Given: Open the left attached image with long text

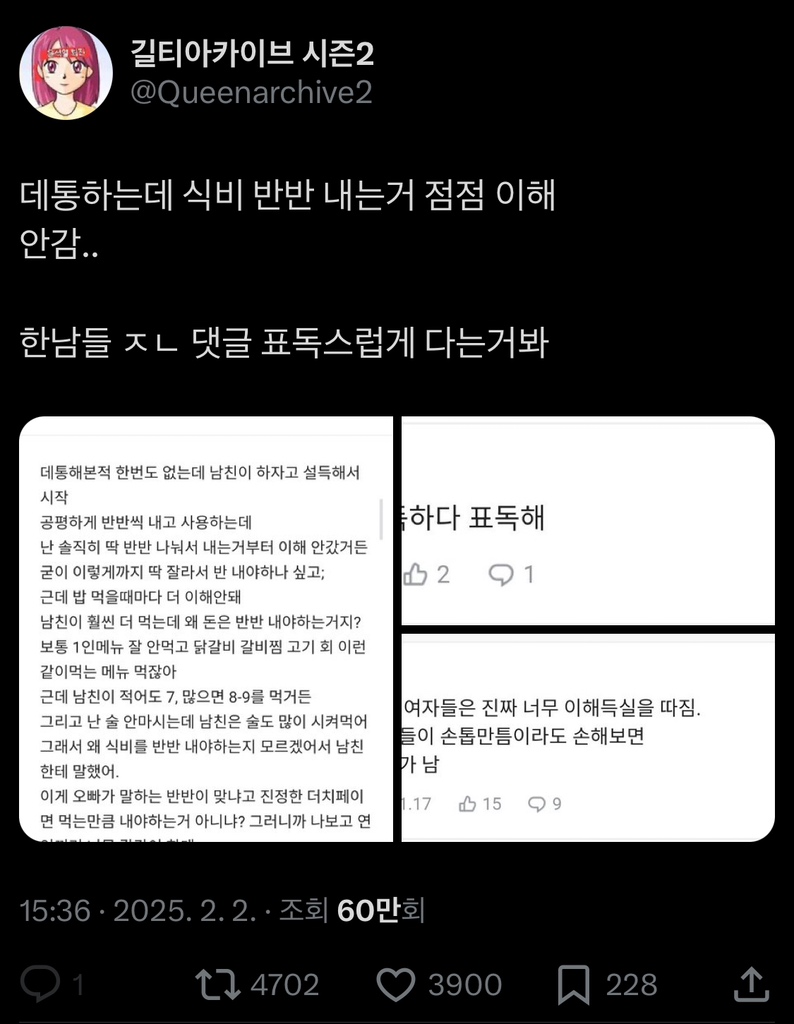Looking at the screenshot, I should coord(206,628).
